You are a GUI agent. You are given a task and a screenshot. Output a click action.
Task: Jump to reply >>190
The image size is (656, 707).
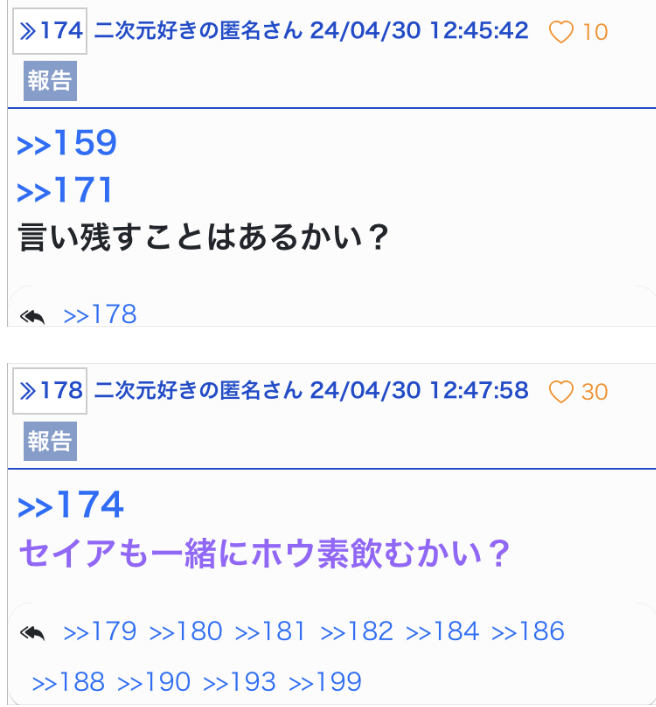click(154, 682)
